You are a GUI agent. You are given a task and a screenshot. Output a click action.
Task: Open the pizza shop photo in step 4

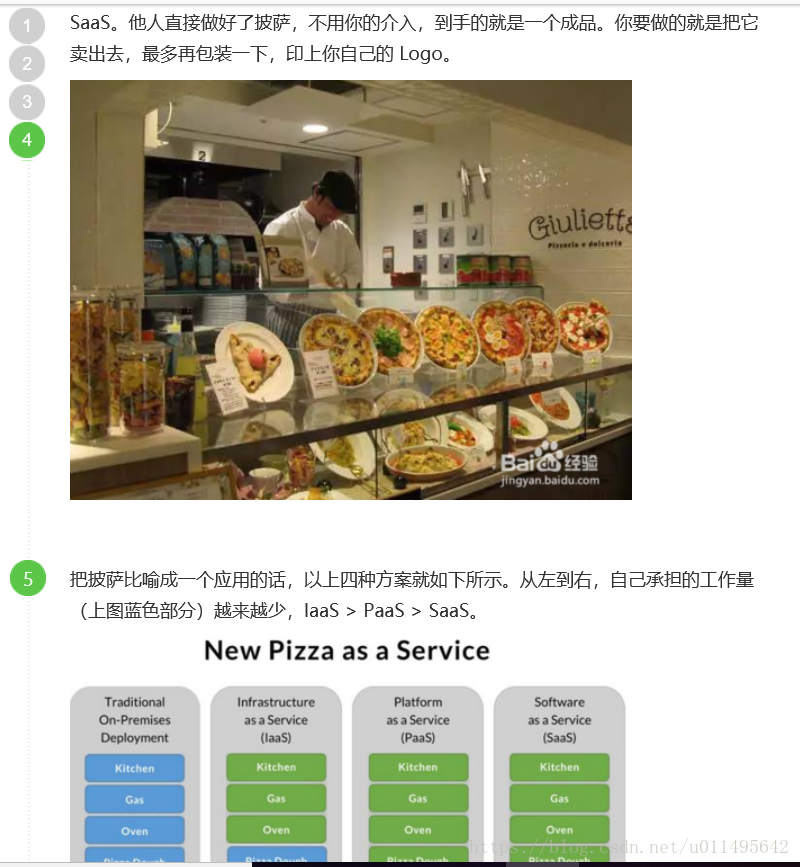(x=350, y=289)
